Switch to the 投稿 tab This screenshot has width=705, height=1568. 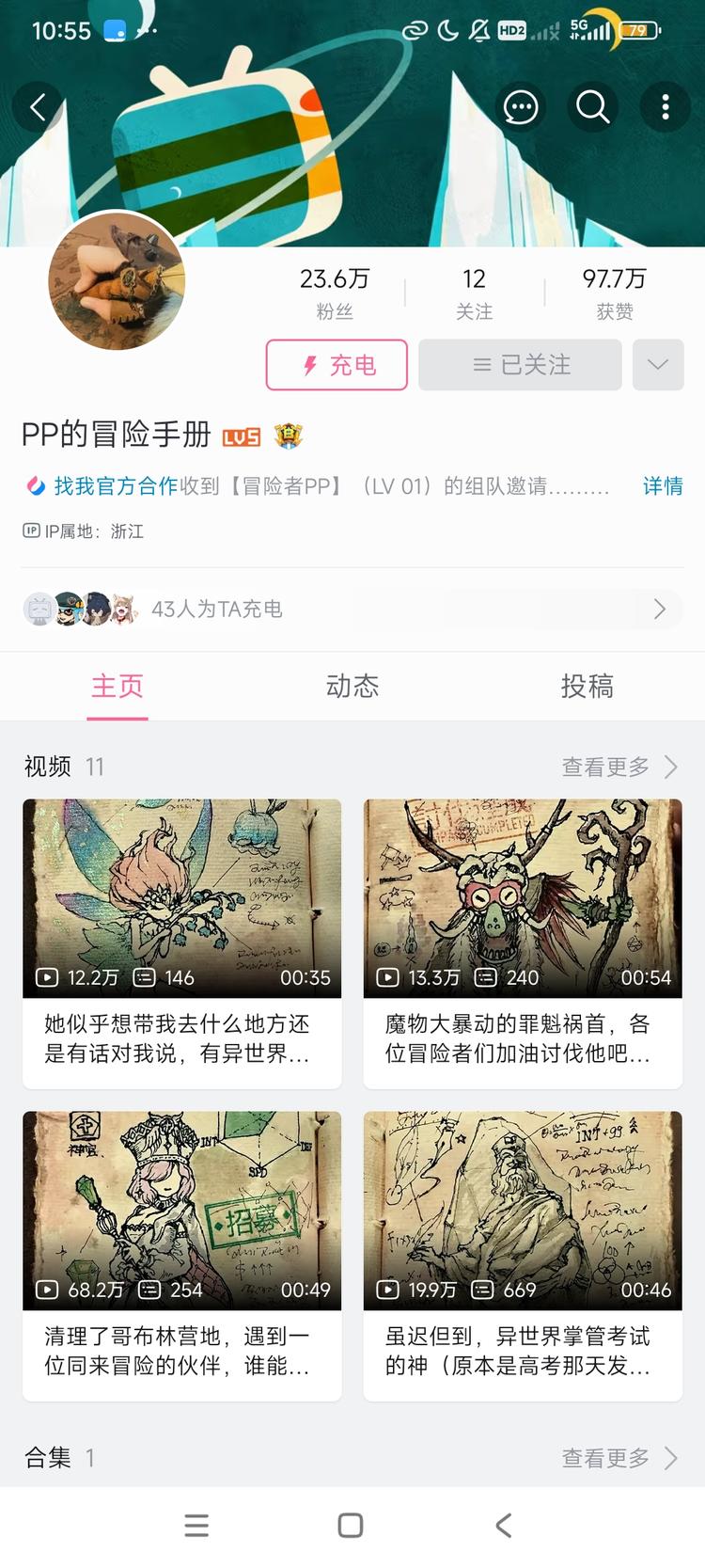[x=587, y=687]
